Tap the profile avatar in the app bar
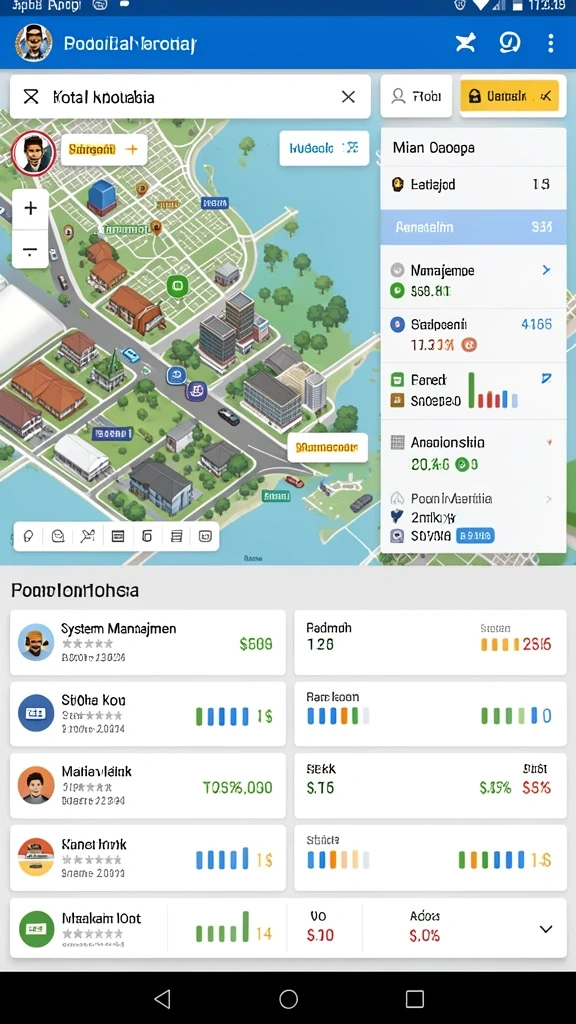The width and height of the screenshot is (576, 1024). (34, 43)
